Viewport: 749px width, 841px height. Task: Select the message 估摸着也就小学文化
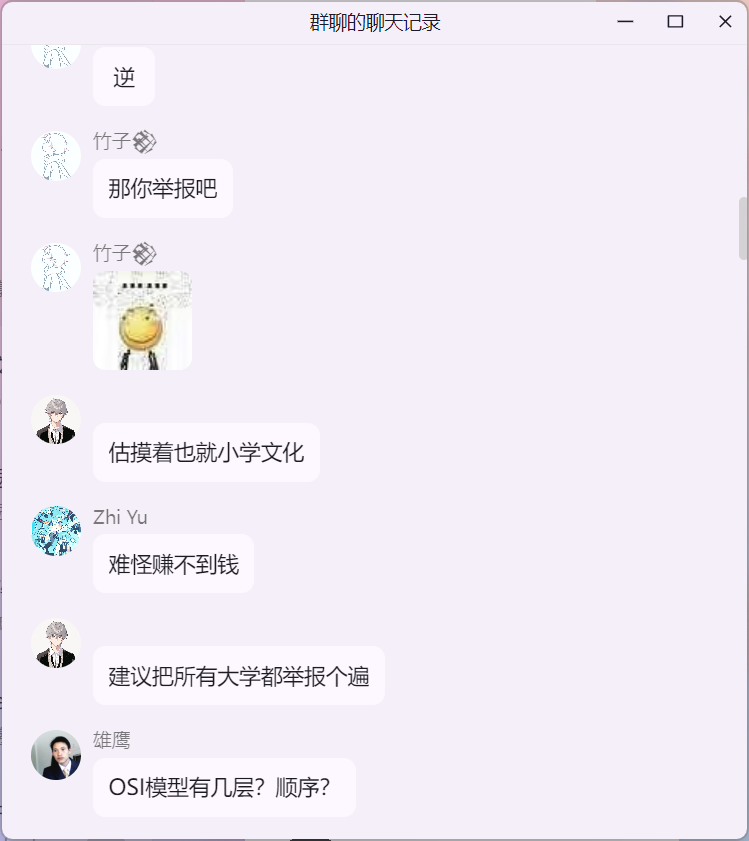coord(206,452)
